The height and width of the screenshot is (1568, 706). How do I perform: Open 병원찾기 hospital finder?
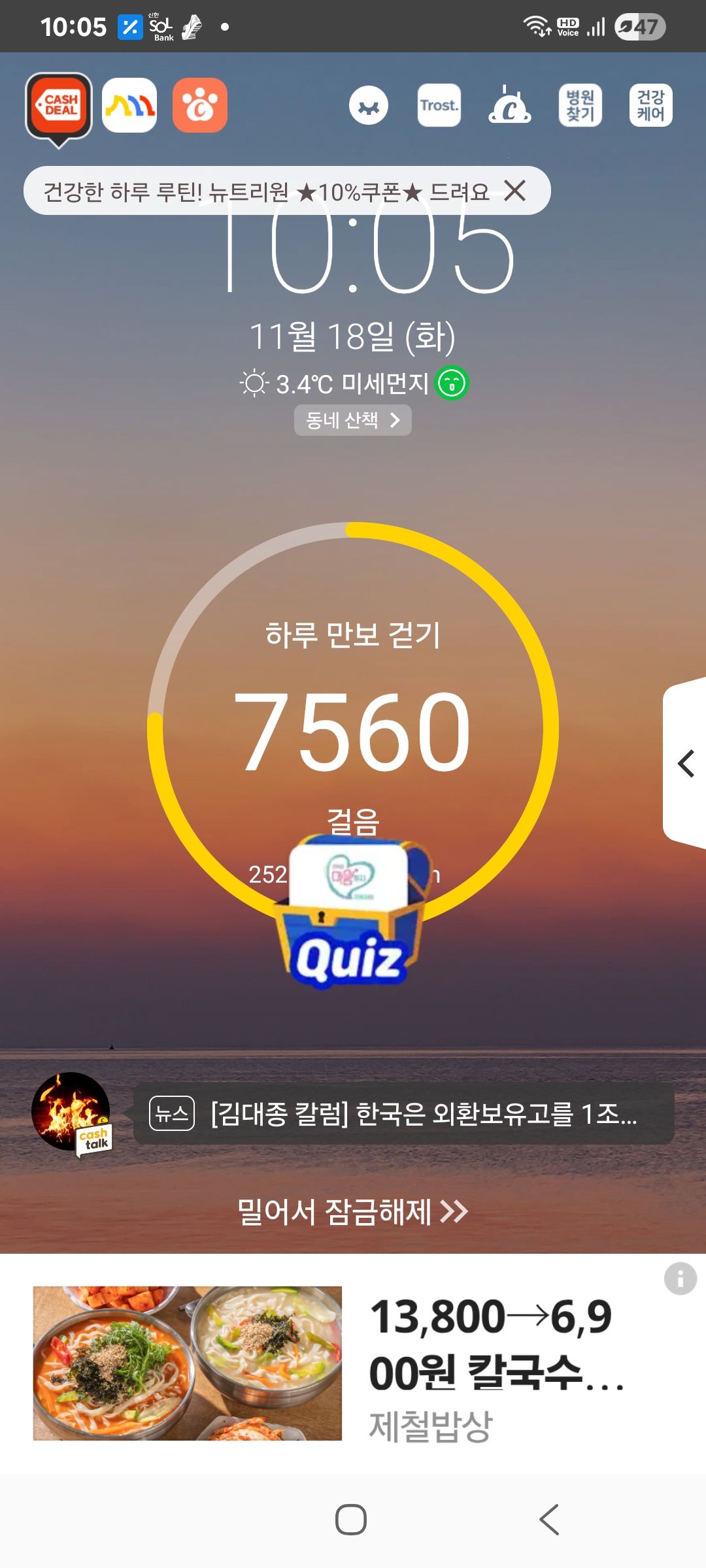tap(580, 105)
